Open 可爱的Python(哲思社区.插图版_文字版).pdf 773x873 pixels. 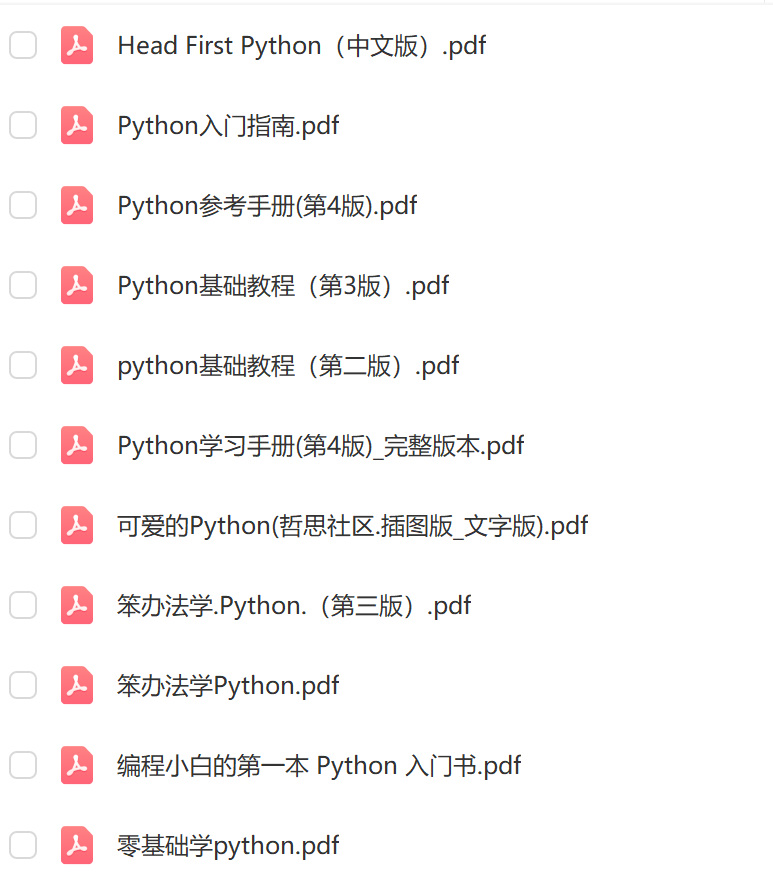click(352, 525)
